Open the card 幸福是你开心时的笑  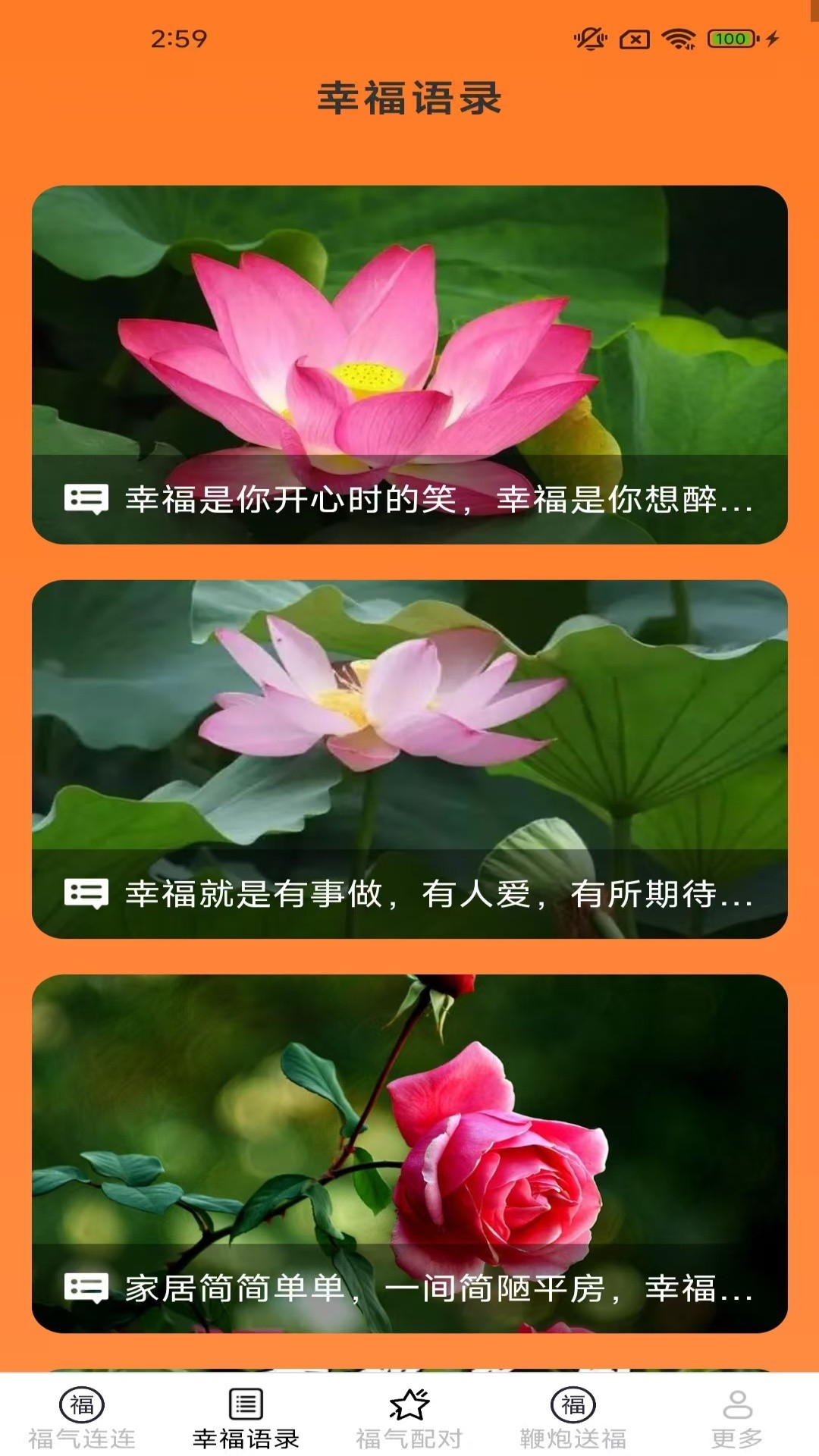(x=409, y=364)
